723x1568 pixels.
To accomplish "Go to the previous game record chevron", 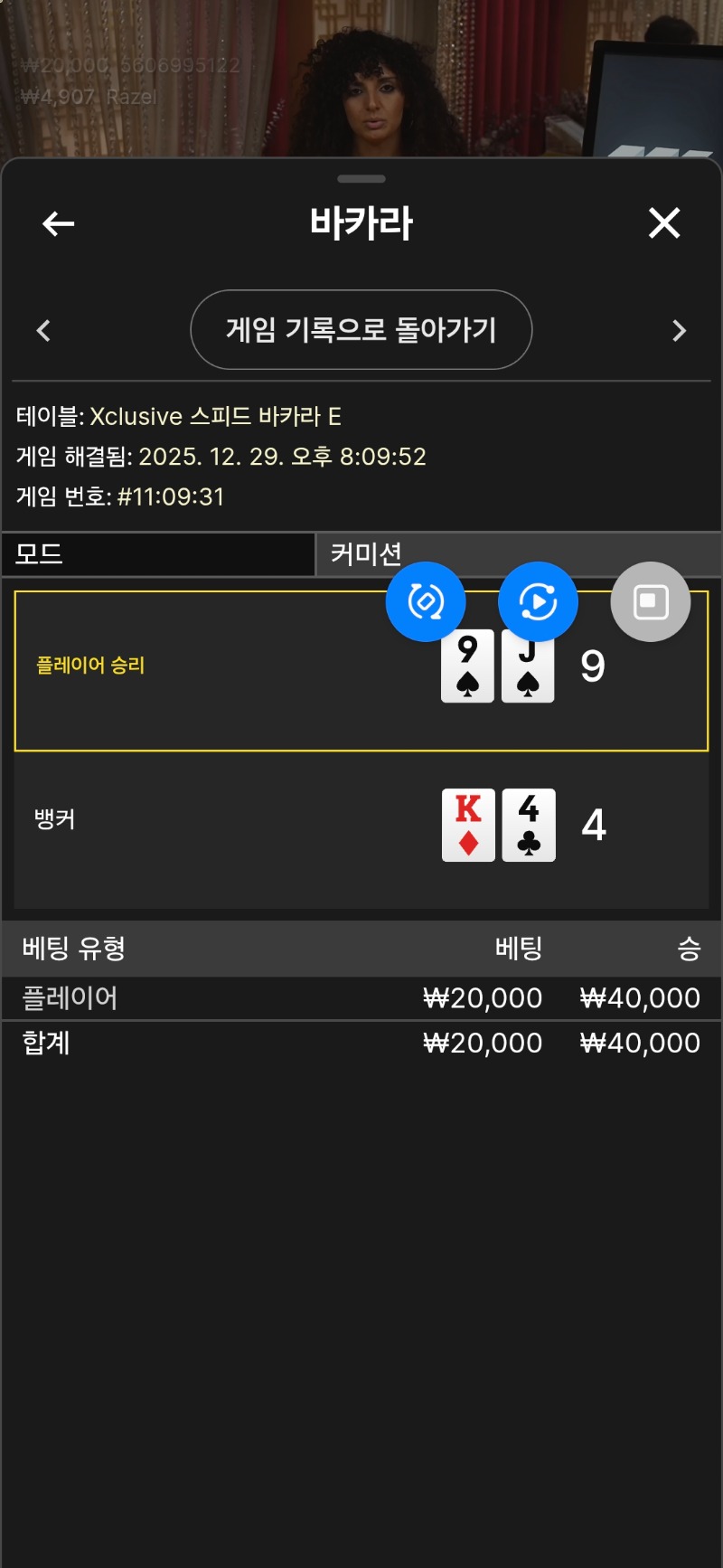I will [x=43, y=331].
